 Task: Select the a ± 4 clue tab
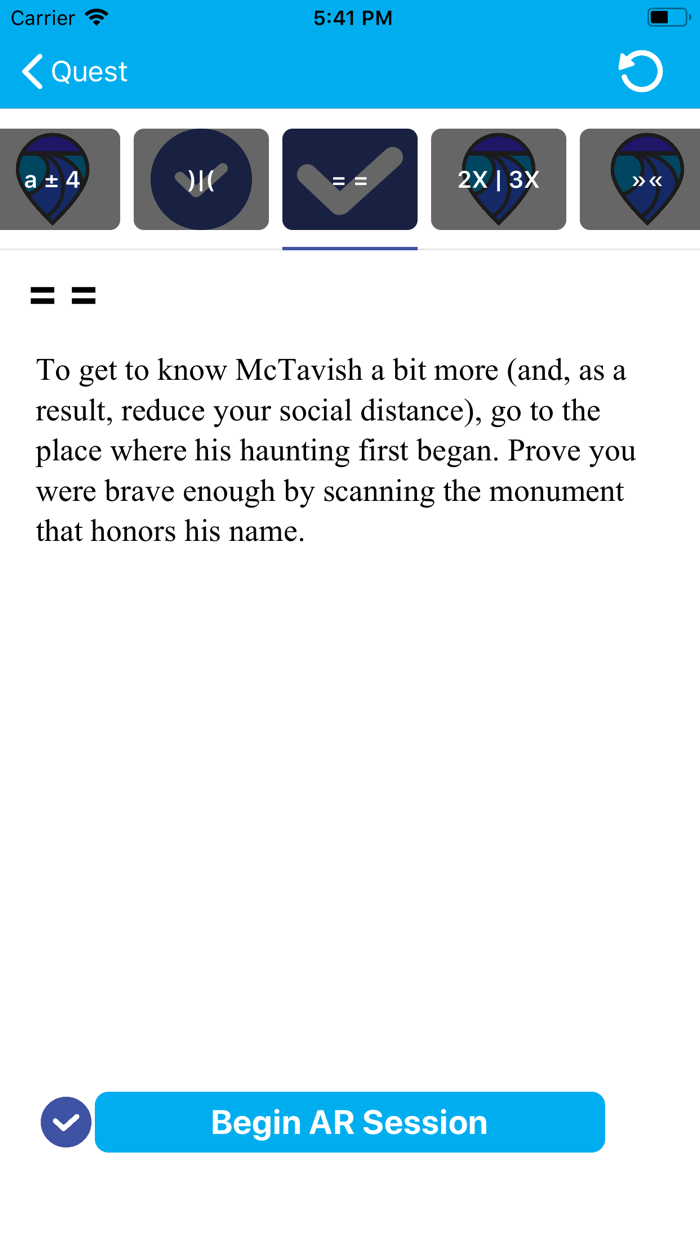pos(57,180)
